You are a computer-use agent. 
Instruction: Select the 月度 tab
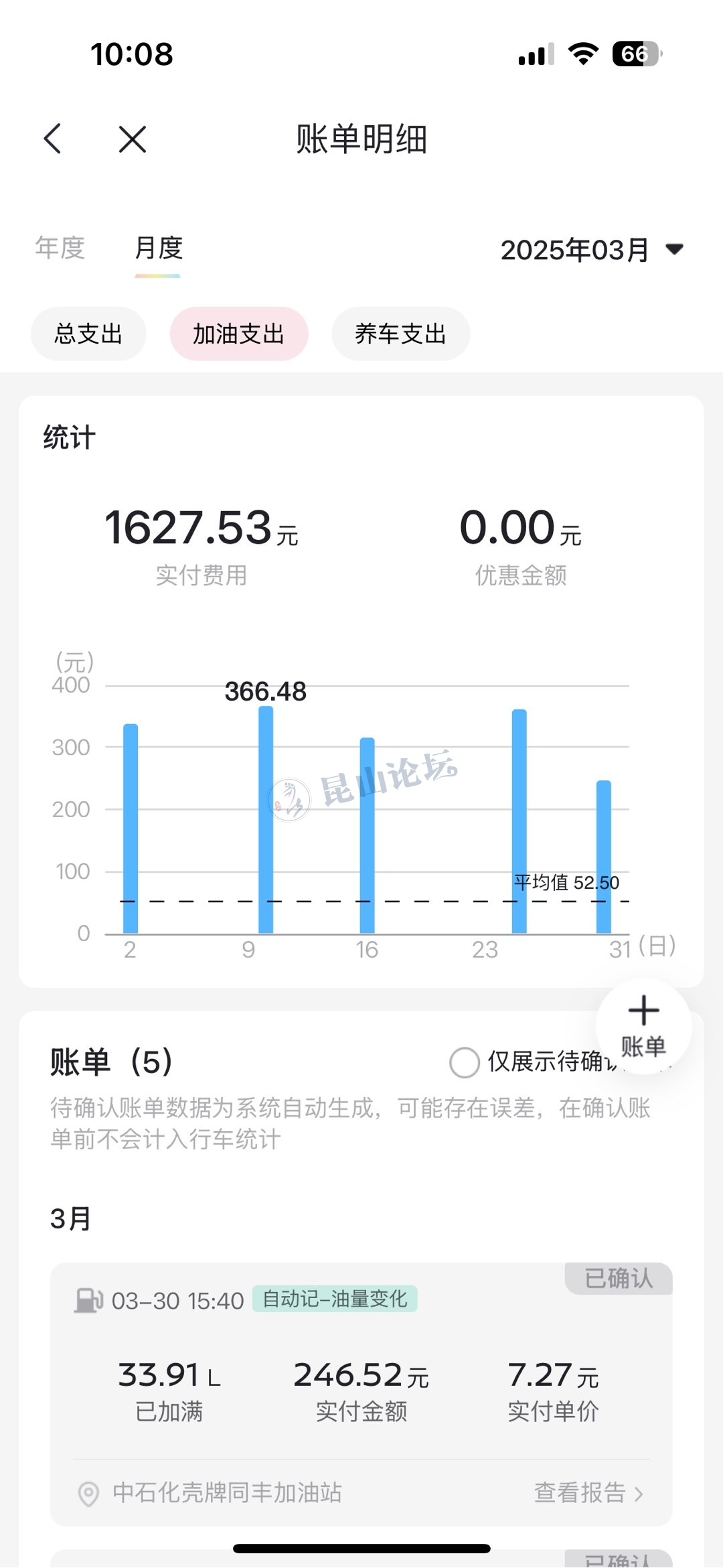click(x=158, y=248)
